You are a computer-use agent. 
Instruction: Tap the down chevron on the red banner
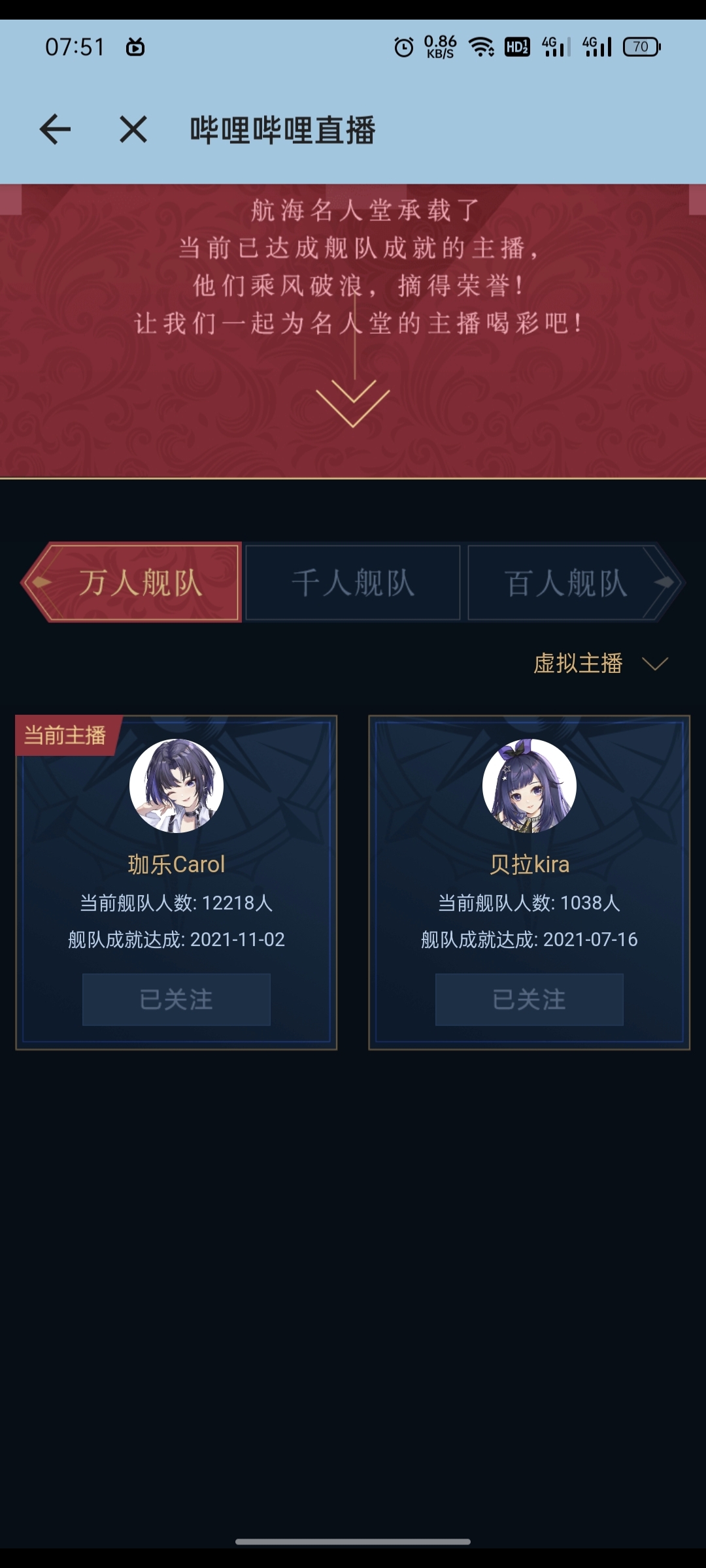pyautogui.click(x=353, y=402)
